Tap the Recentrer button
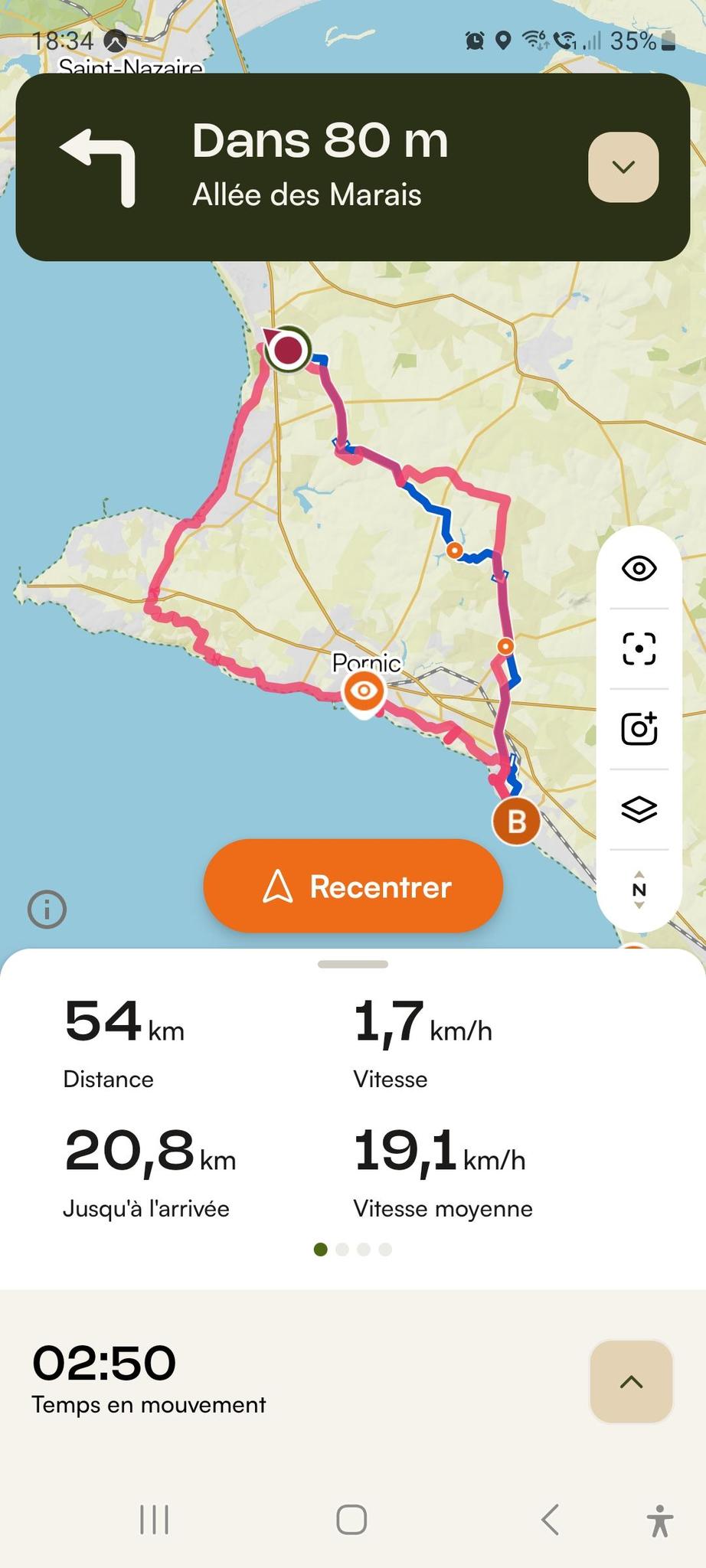This screenshot has width=706, height=1568. (353, 886)
